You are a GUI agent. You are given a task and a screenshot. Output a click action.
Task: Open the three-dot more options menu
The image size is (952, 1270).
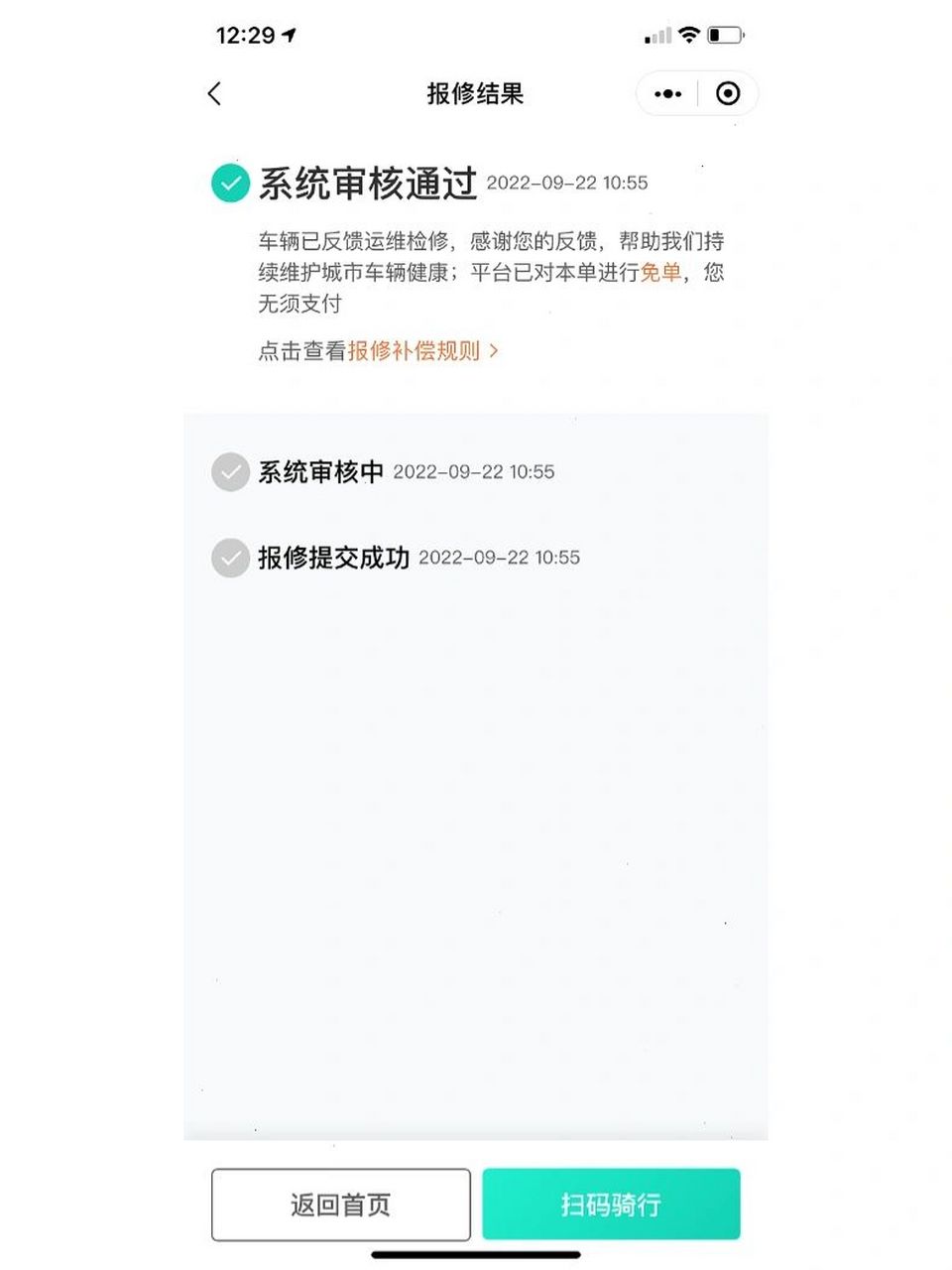pos(666,93)
